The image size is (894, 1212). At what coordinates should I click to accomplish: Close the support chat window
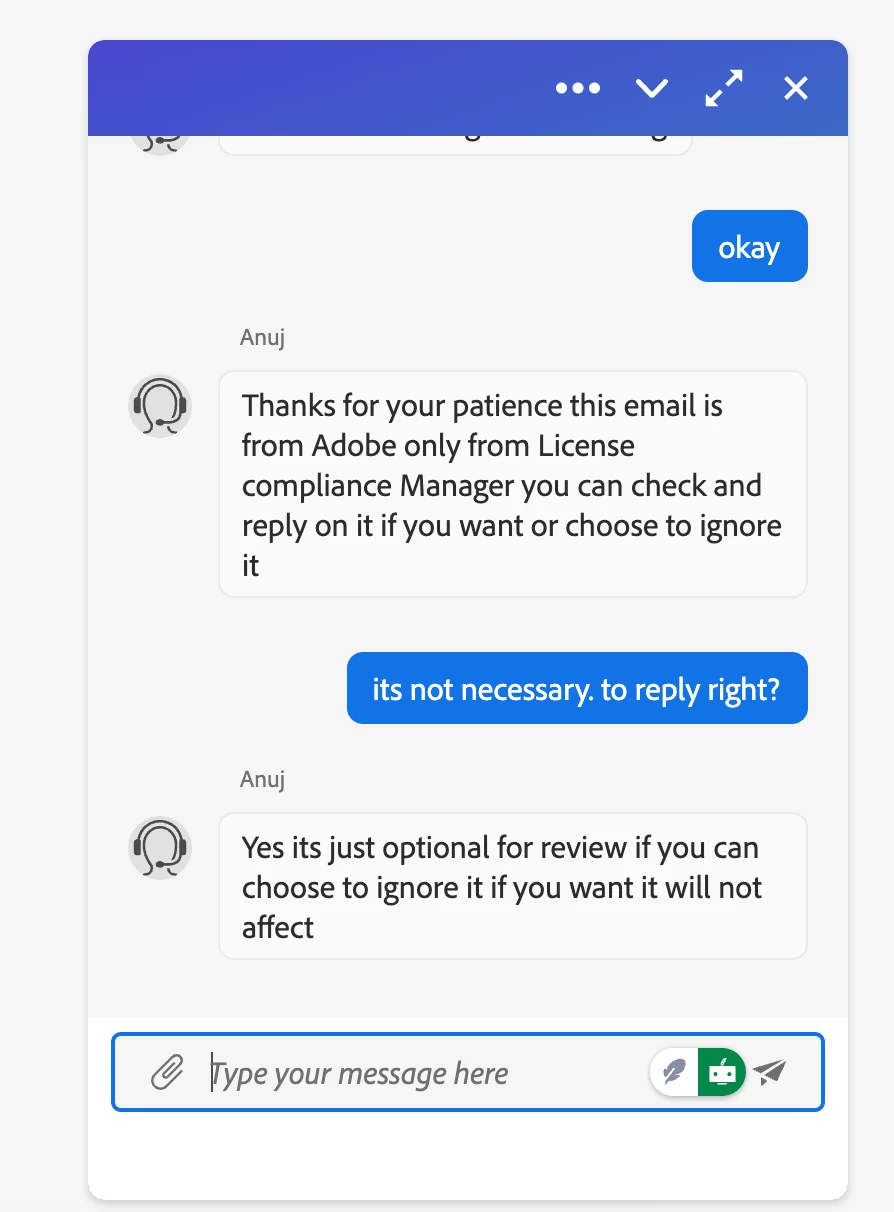click(796, 88)
